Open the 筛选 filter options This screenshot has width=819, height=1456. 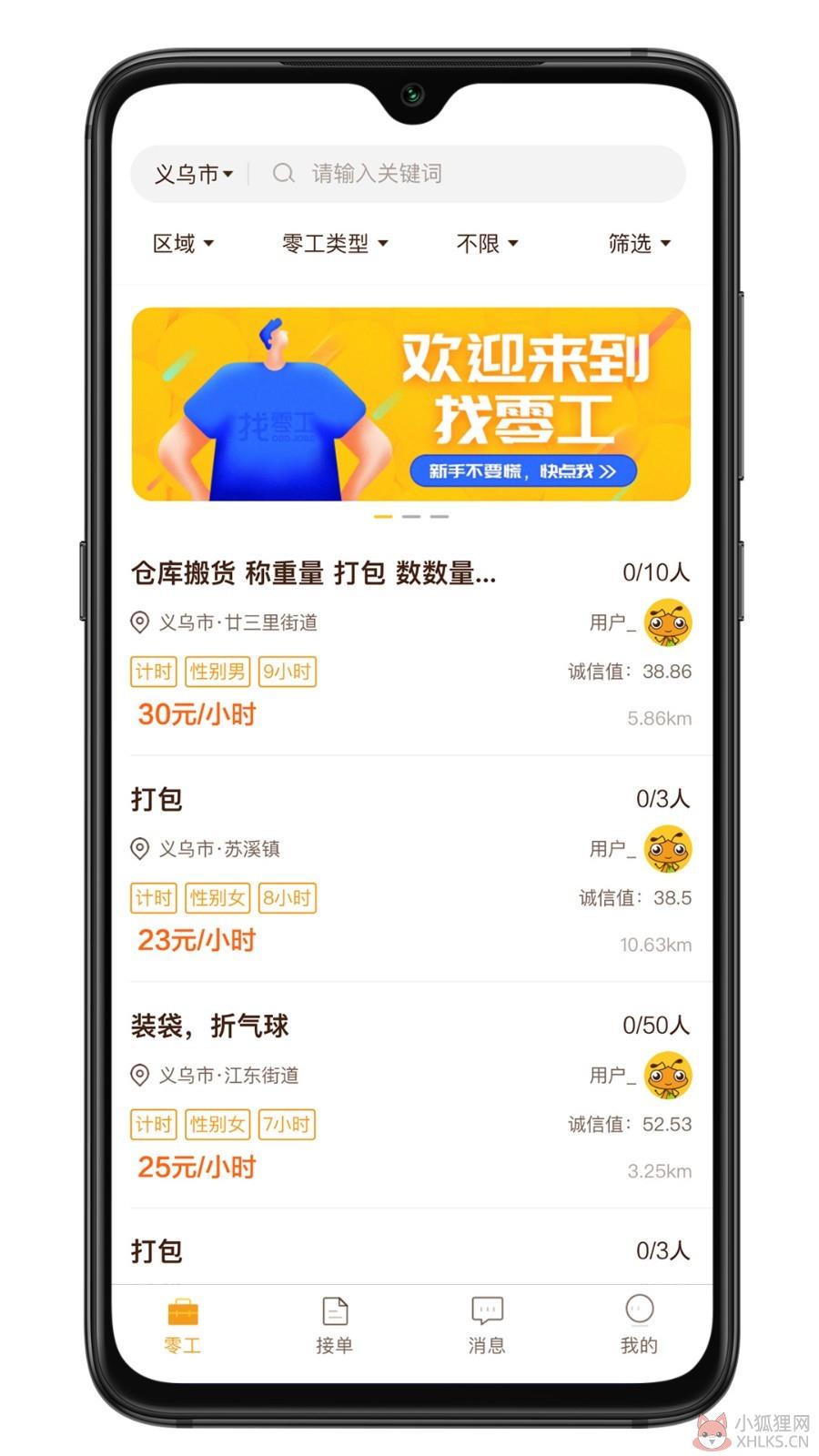coord(639,243)
